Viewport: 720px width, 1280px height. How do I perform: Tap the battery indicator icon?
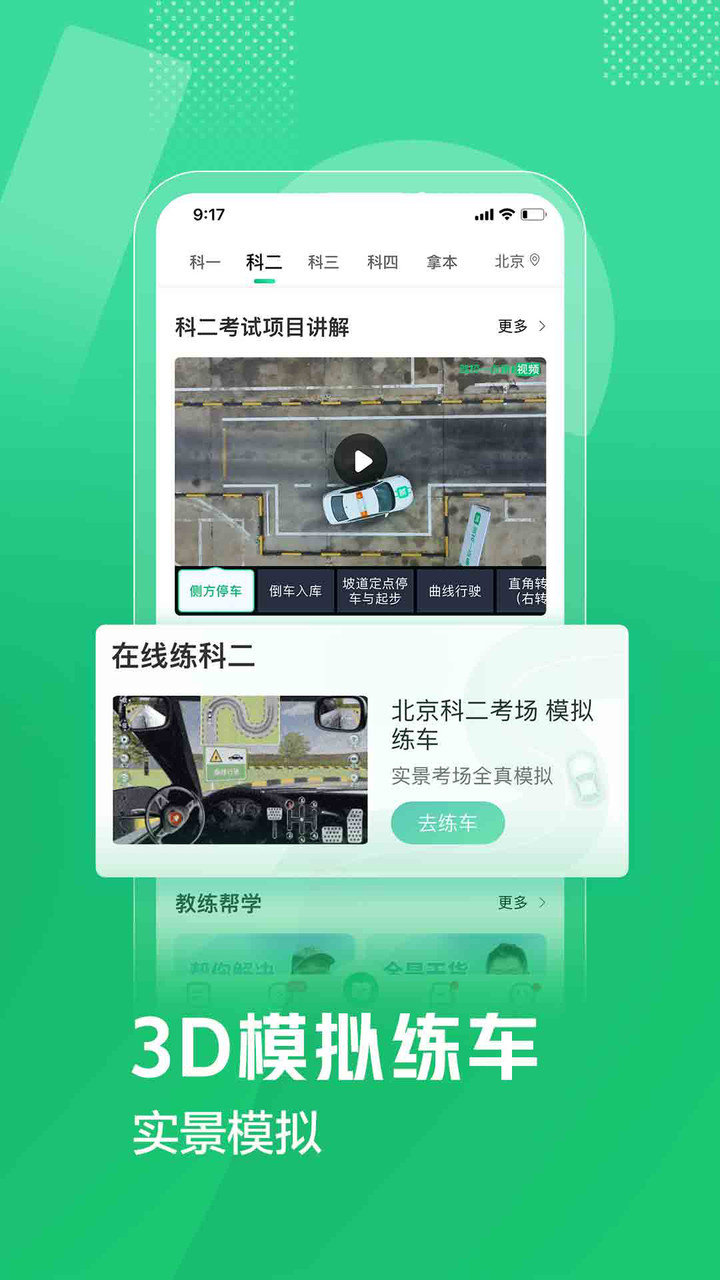pyautogui.click(x=532, y=213)
